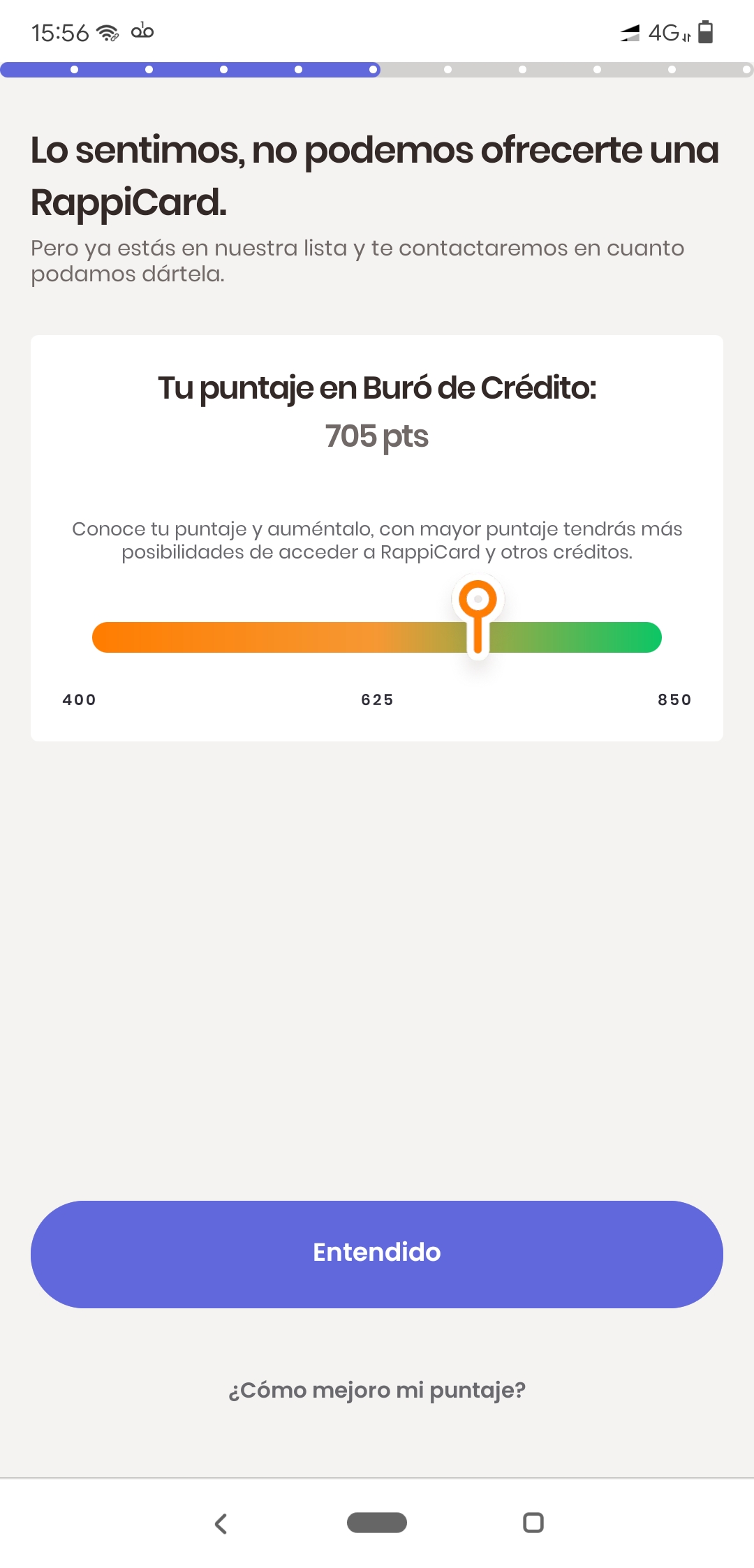Open recent apps from the navigation bar

[533, 1523]
